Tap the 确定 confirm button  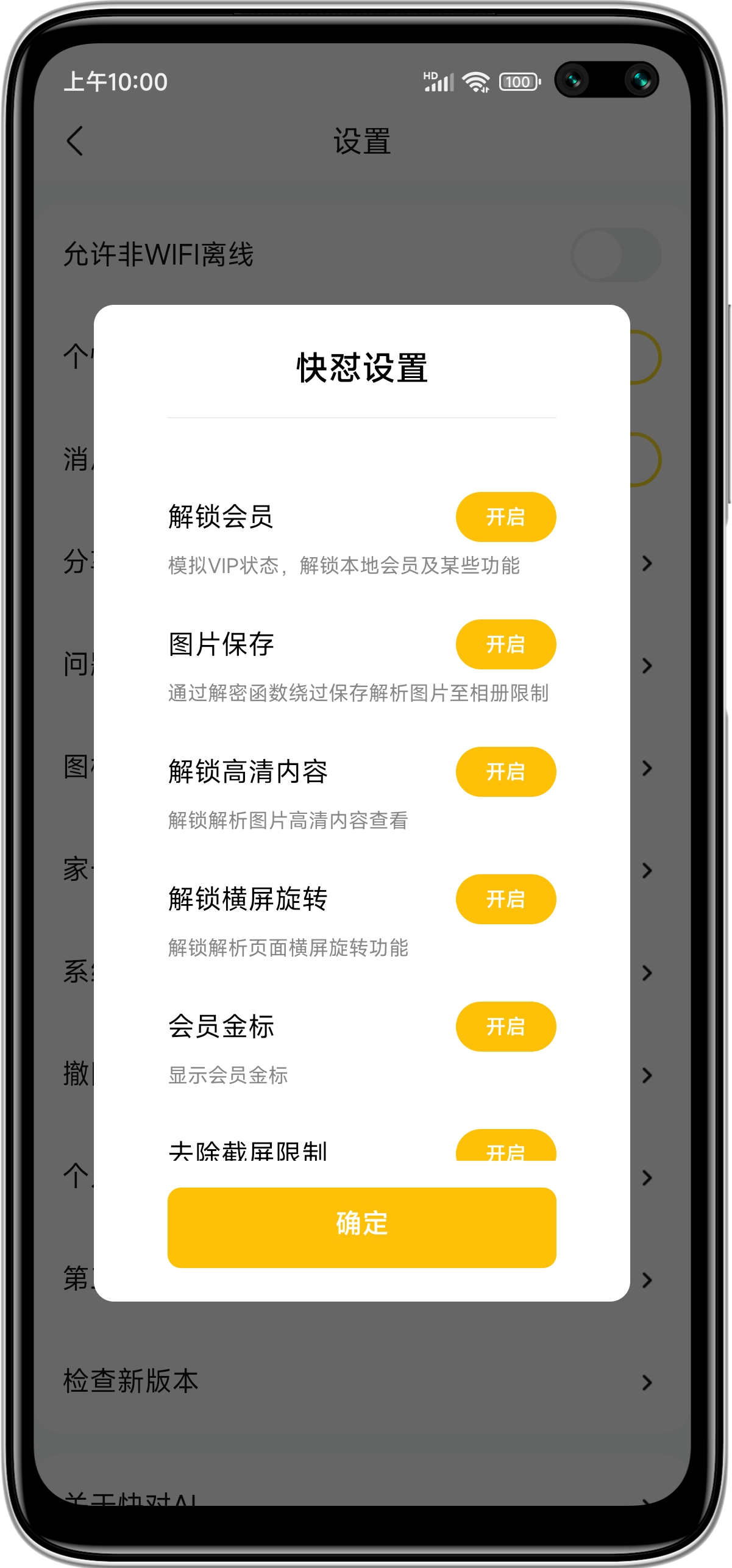click(362, 1228)
